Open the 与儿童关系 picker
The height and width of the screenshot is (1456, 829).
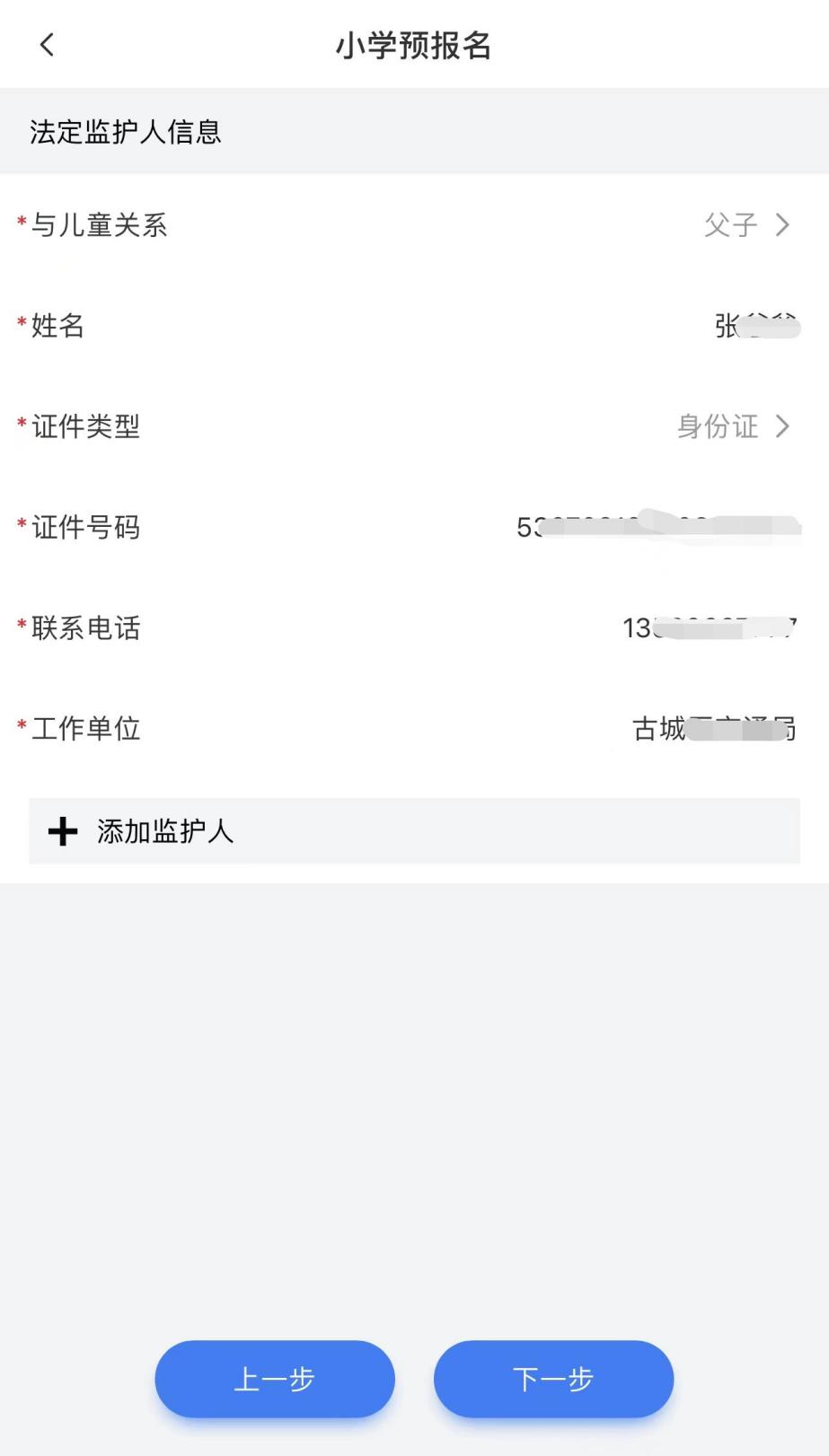tap(745, 224)
